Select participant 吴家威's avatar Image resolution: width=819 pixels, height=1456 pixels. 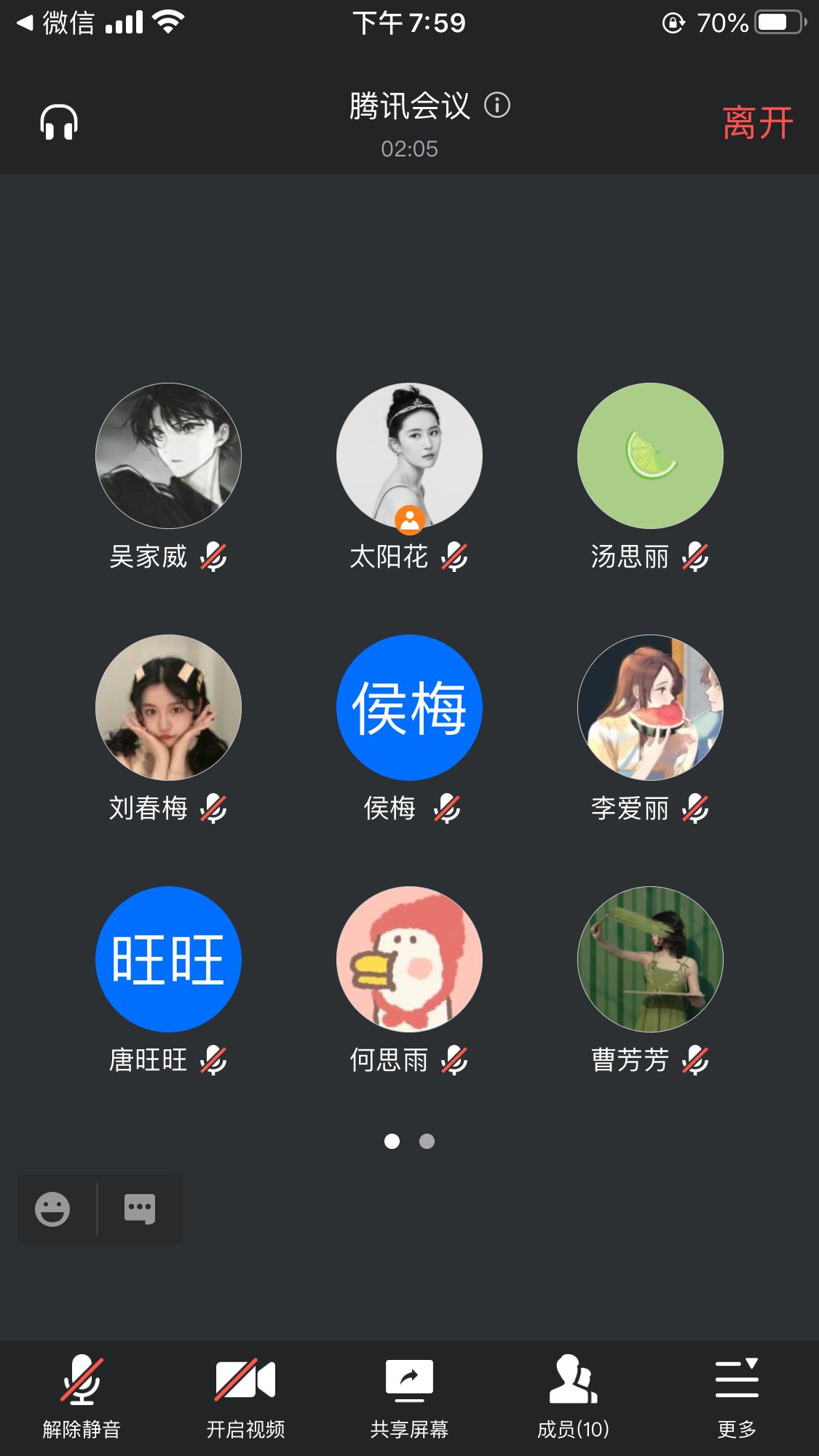click(x=168, y=456)
